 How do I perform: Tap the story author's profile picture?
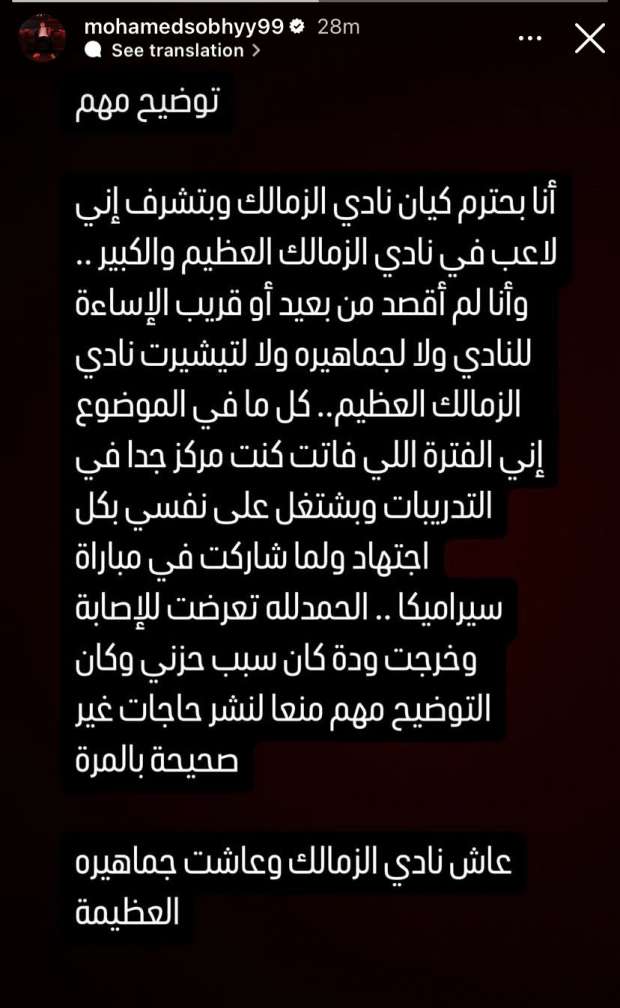[x=42, y=38]
